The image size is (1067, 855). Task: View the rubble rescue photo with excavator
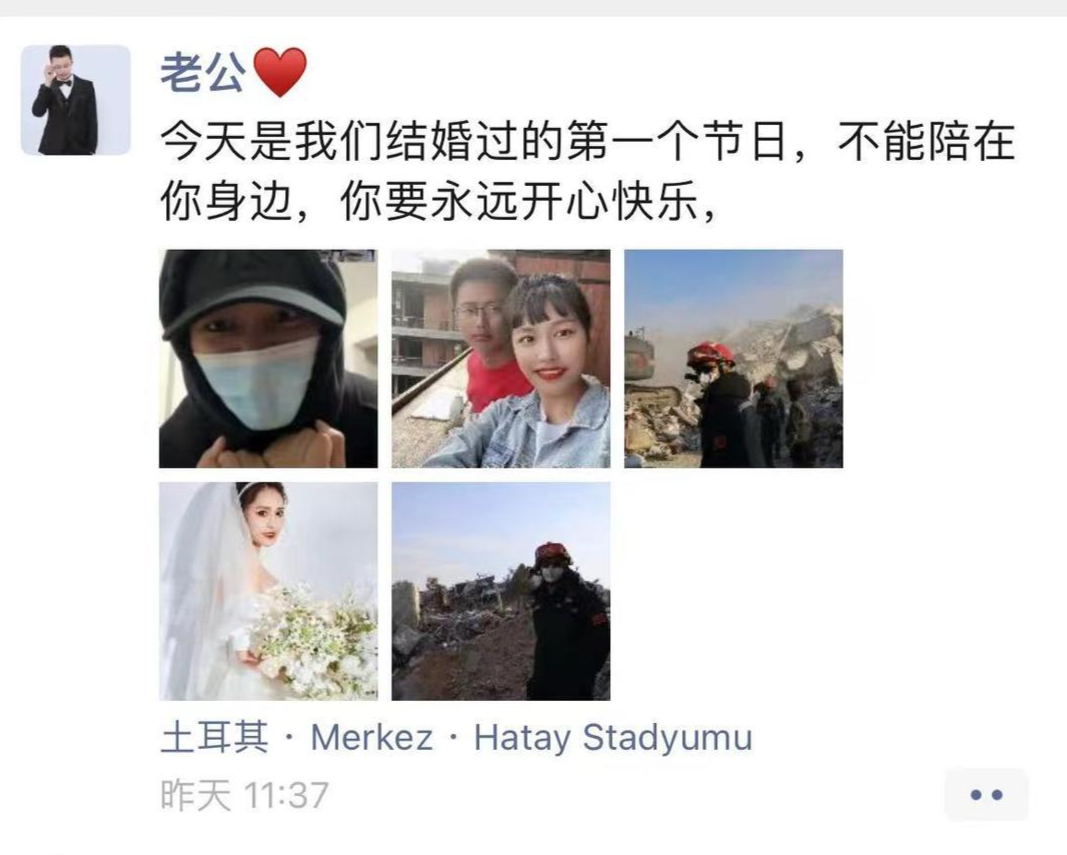[x=733, y=358]
